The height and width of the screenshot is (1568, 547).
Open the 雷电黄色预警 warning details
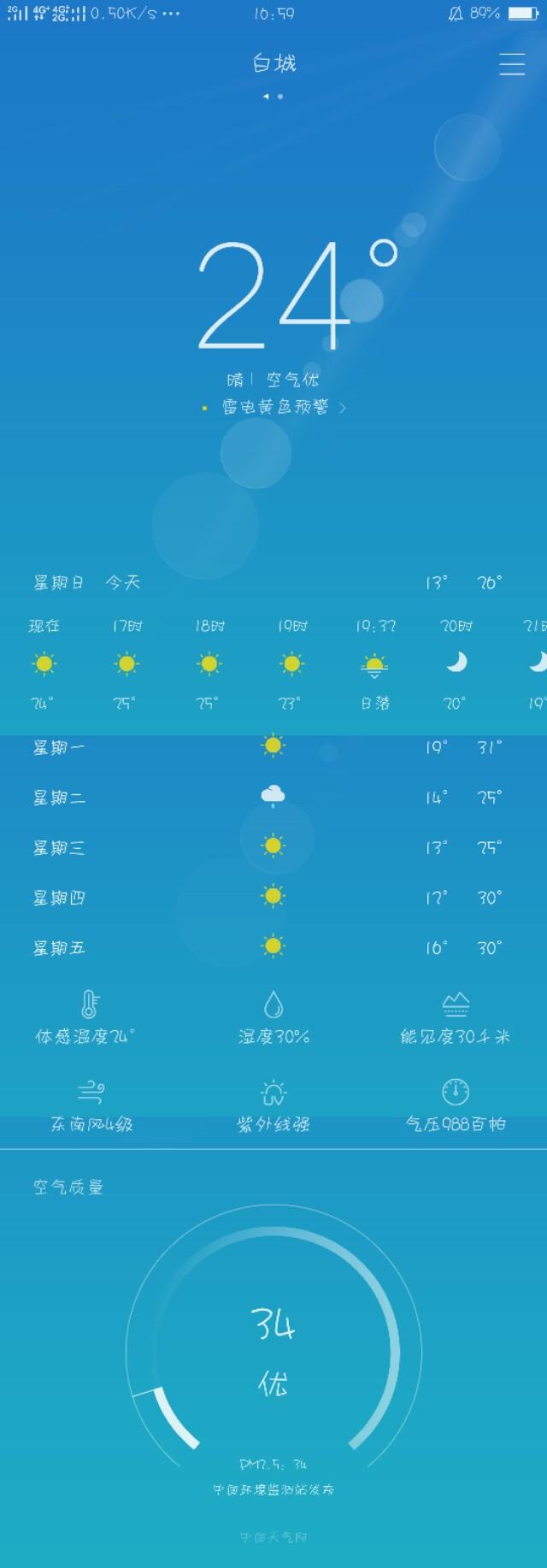tap(275, 408)
